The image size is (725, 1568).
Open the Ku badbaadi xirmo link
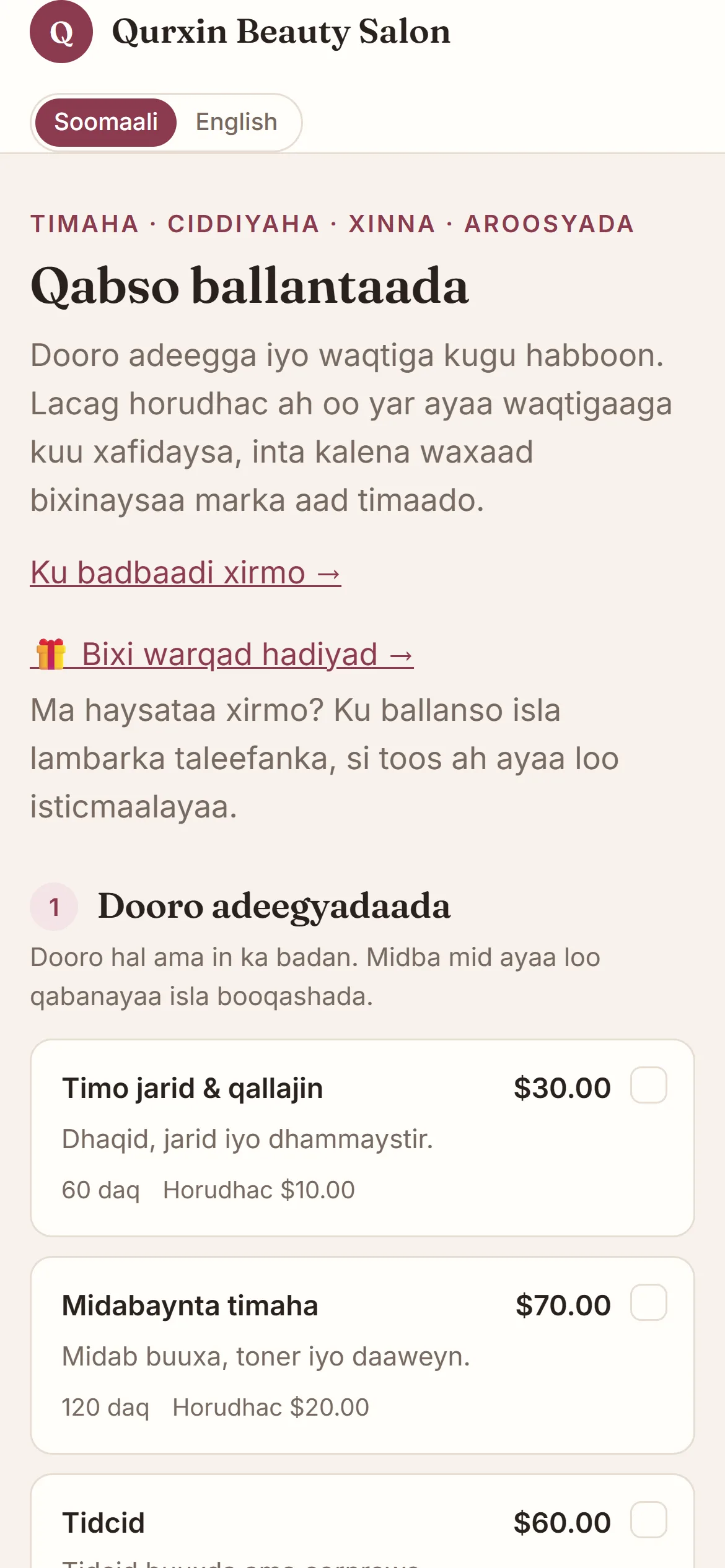click(x=185, y=572)
